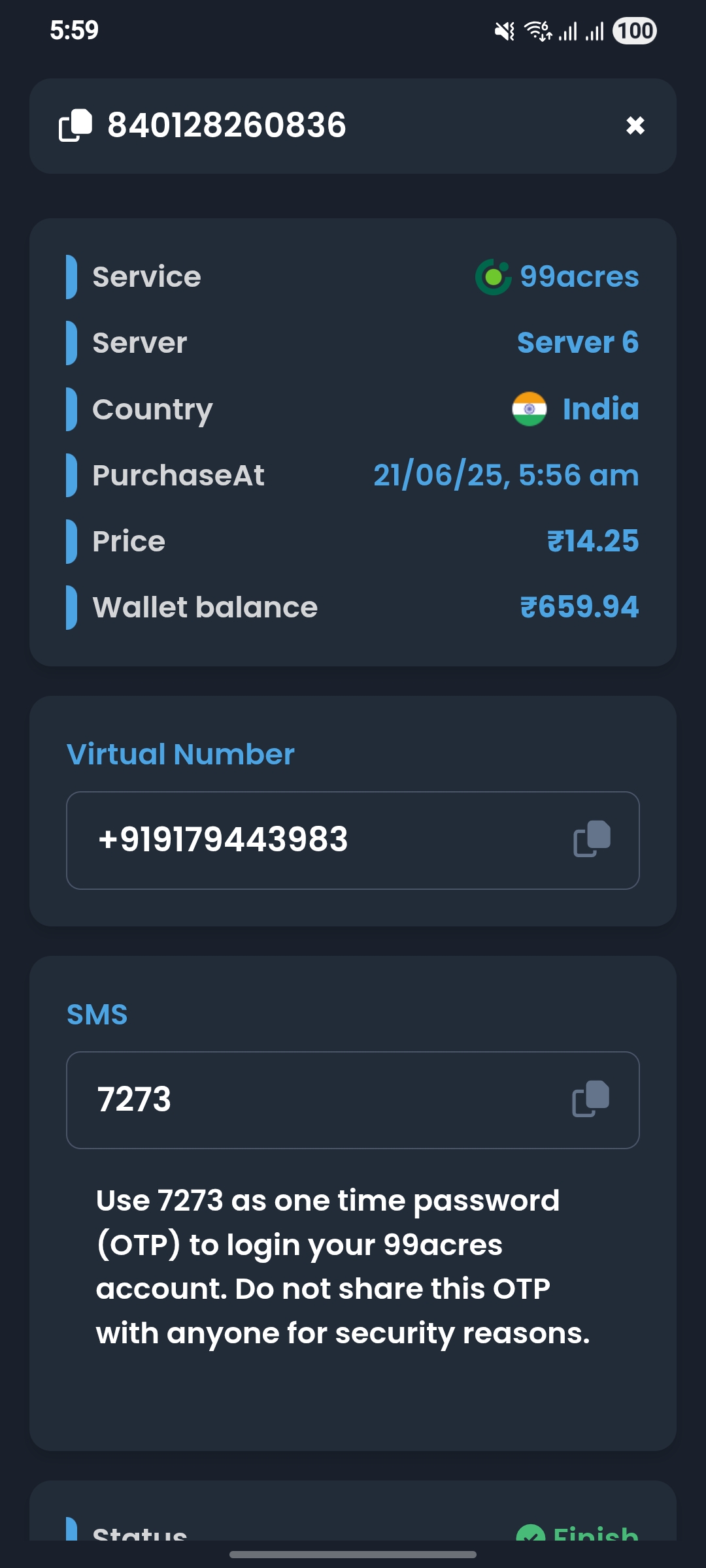Click the India flag icon
This screenshot has width=706, height=1568.
(529, 408)
